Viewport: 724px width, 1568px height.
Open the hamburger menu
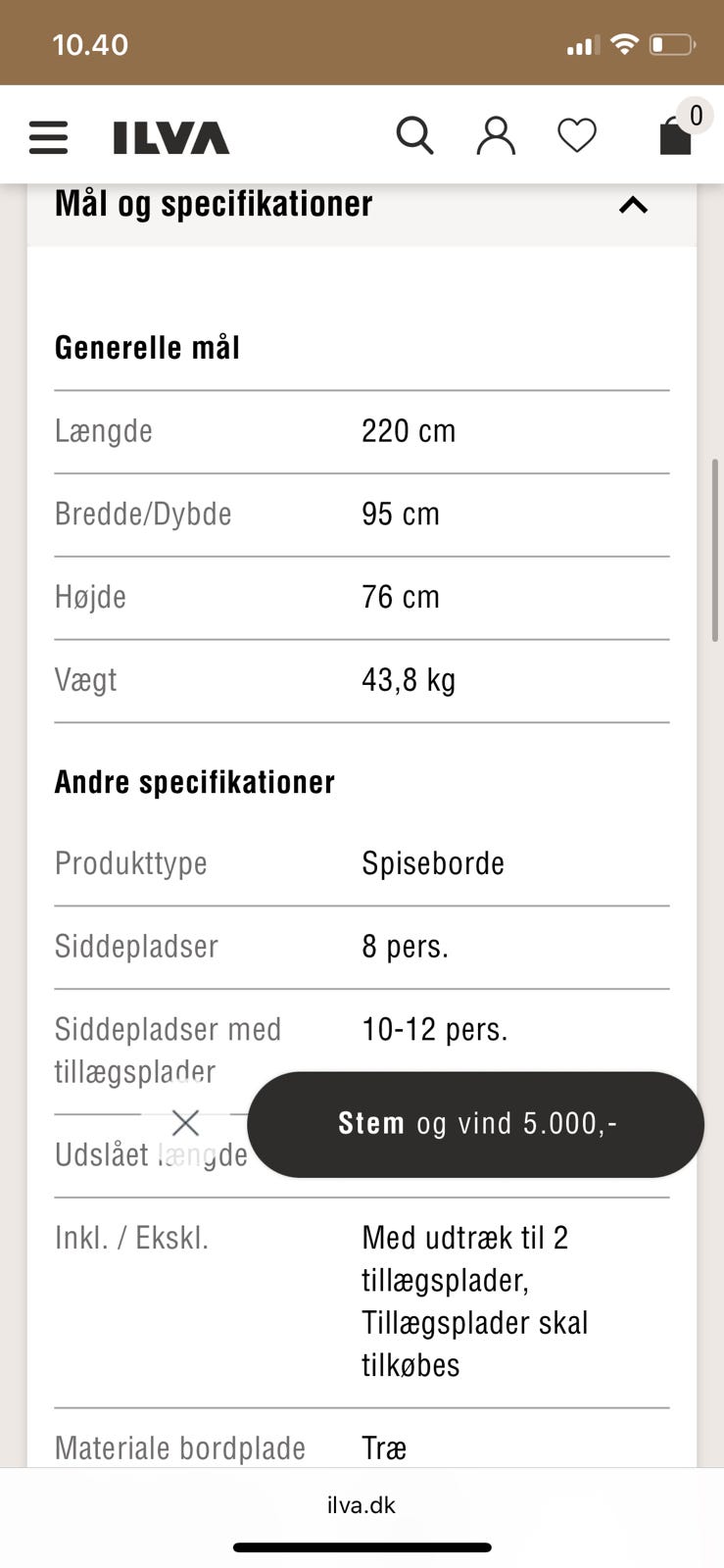(x=48, y=137)
